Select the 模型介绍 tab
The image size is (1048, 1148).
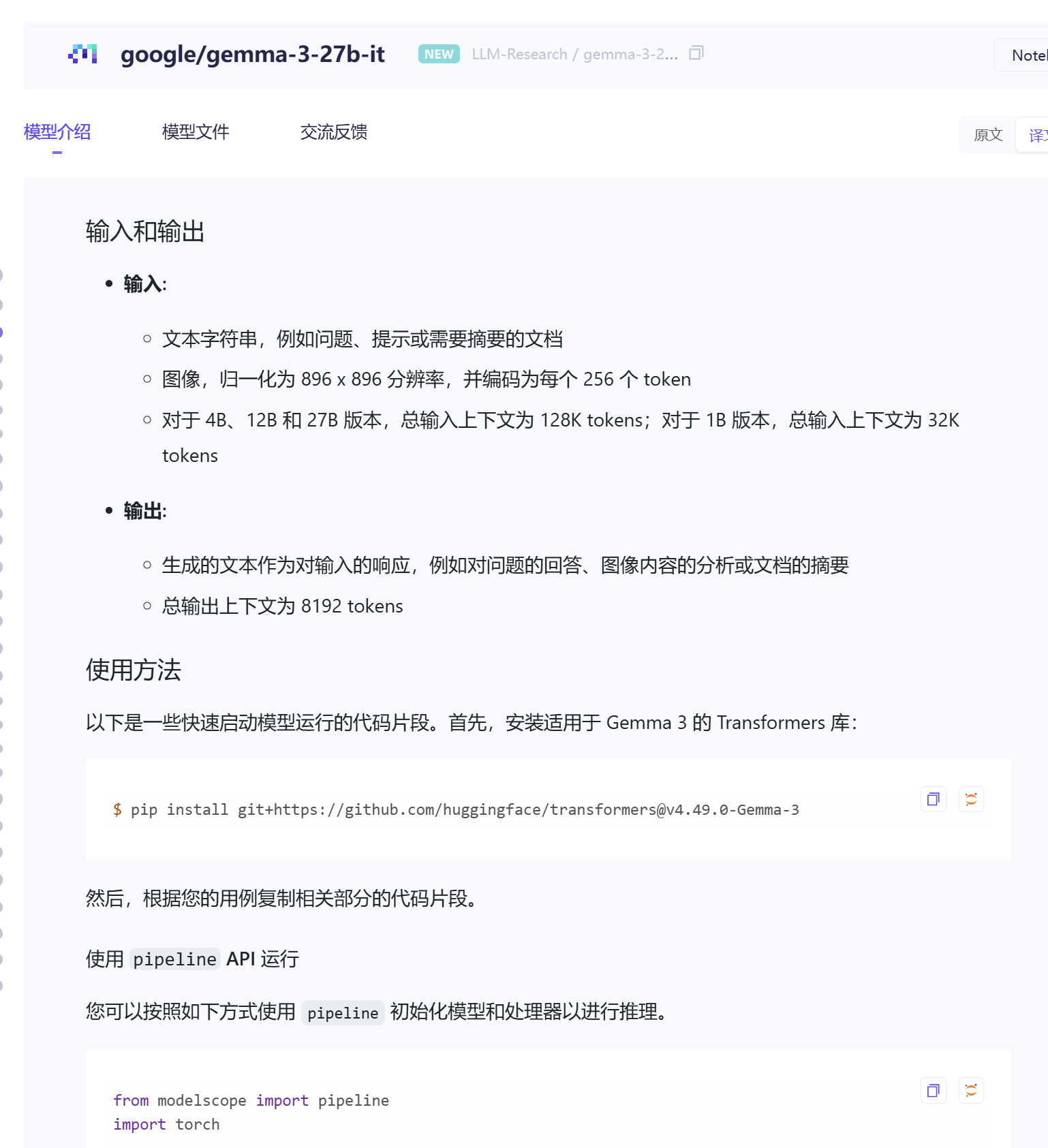[57, 132]
